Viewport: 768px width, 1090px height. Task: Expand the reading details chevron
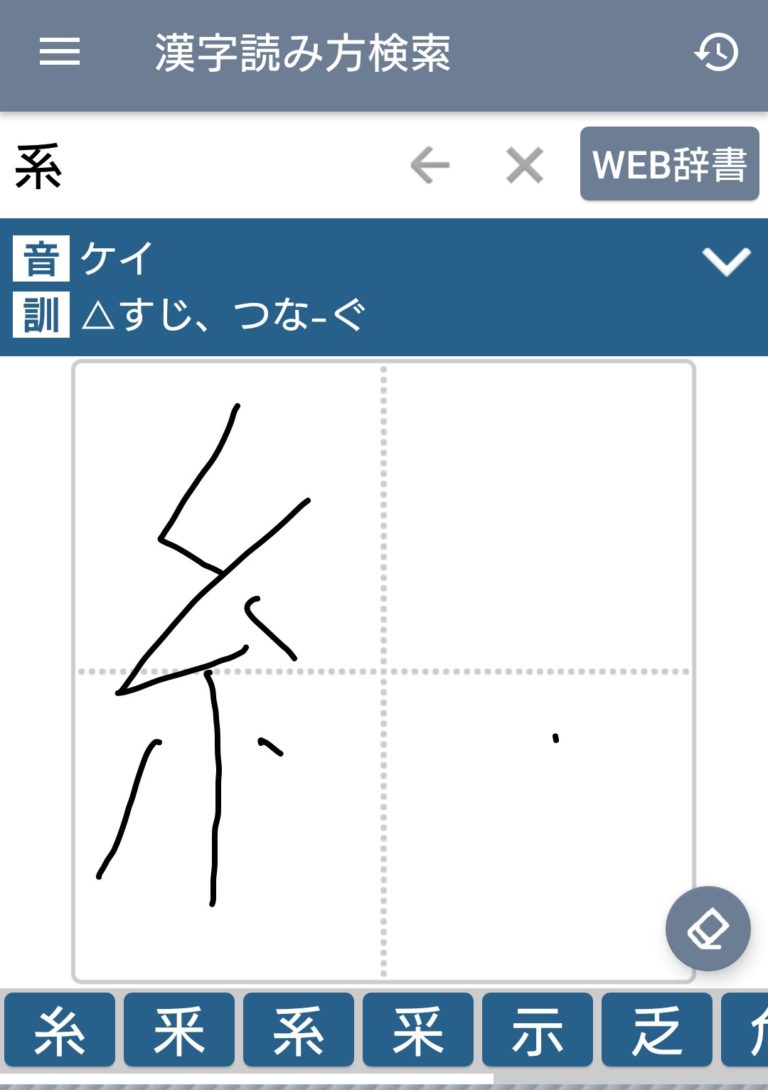(x=726, y=262)
